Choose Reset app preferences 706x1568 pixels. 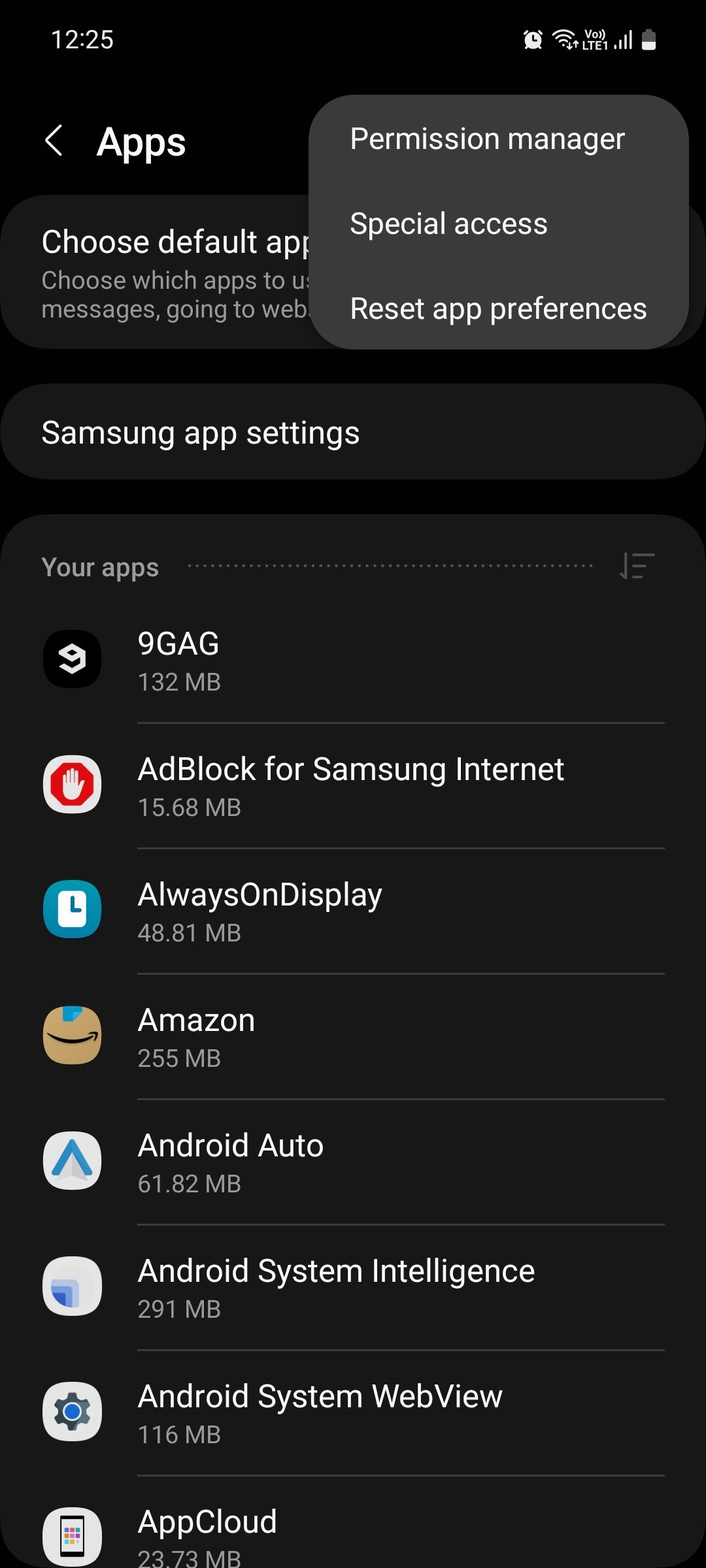[498, 309]
